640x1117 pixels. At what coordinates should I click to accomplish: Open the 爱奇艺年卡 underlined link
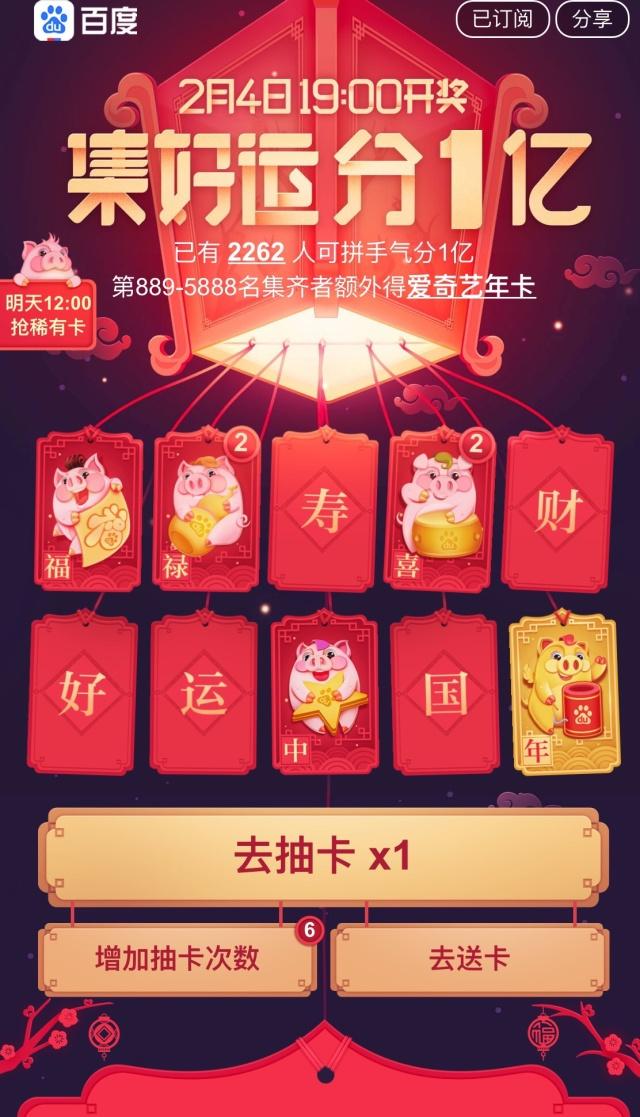point(470,287)
